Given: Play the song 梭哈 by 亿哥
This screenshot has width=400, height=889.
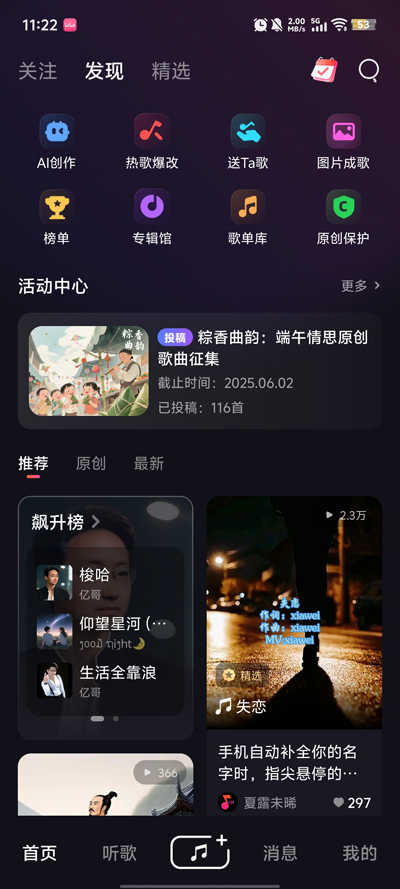Looking at the screenshot, I should [105, 582].
